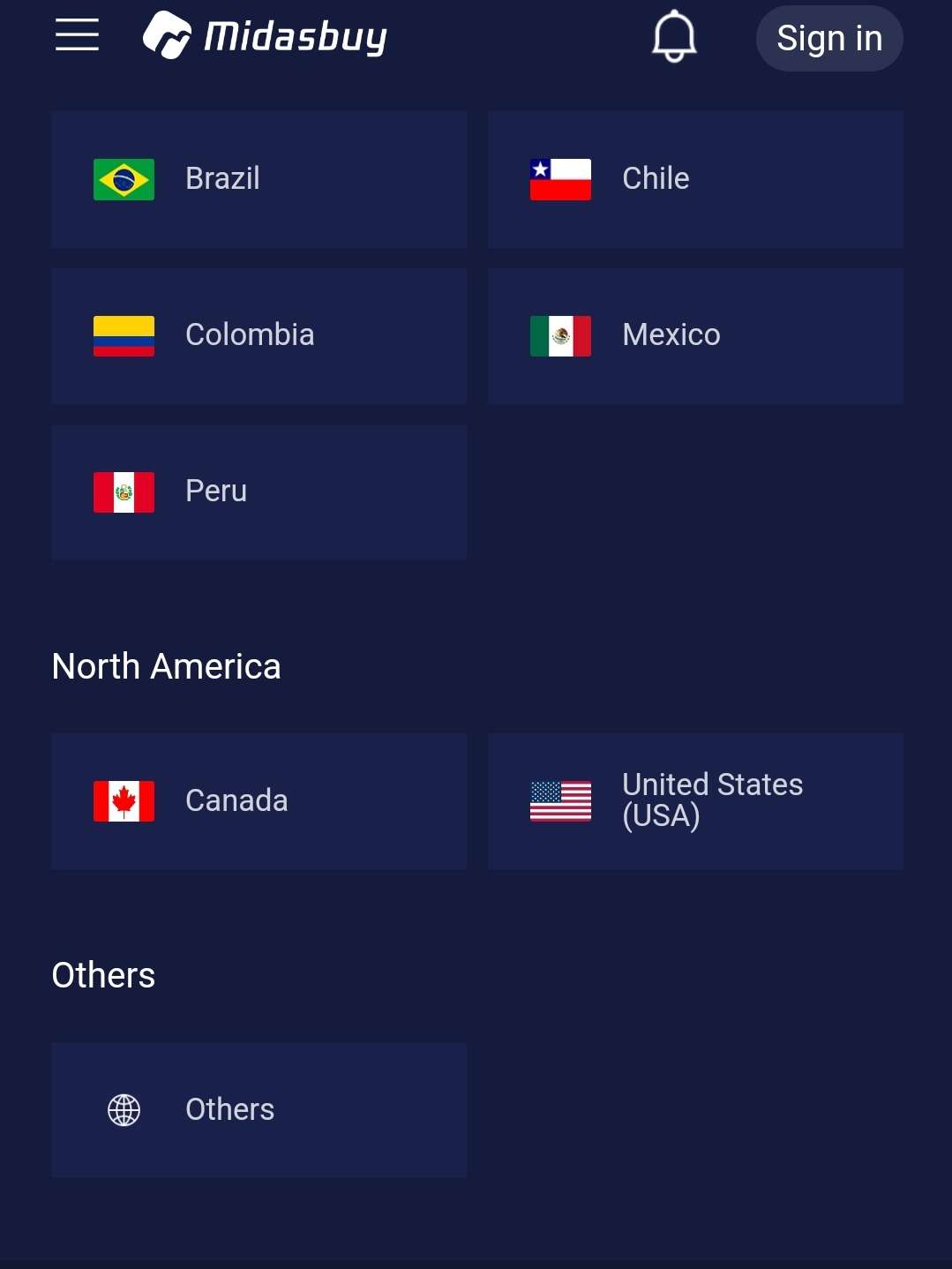Open the notifications bell
Image resolution: width=952 pixels, height=1269 pixels.
pyautogui.click(x=674, y=37)
